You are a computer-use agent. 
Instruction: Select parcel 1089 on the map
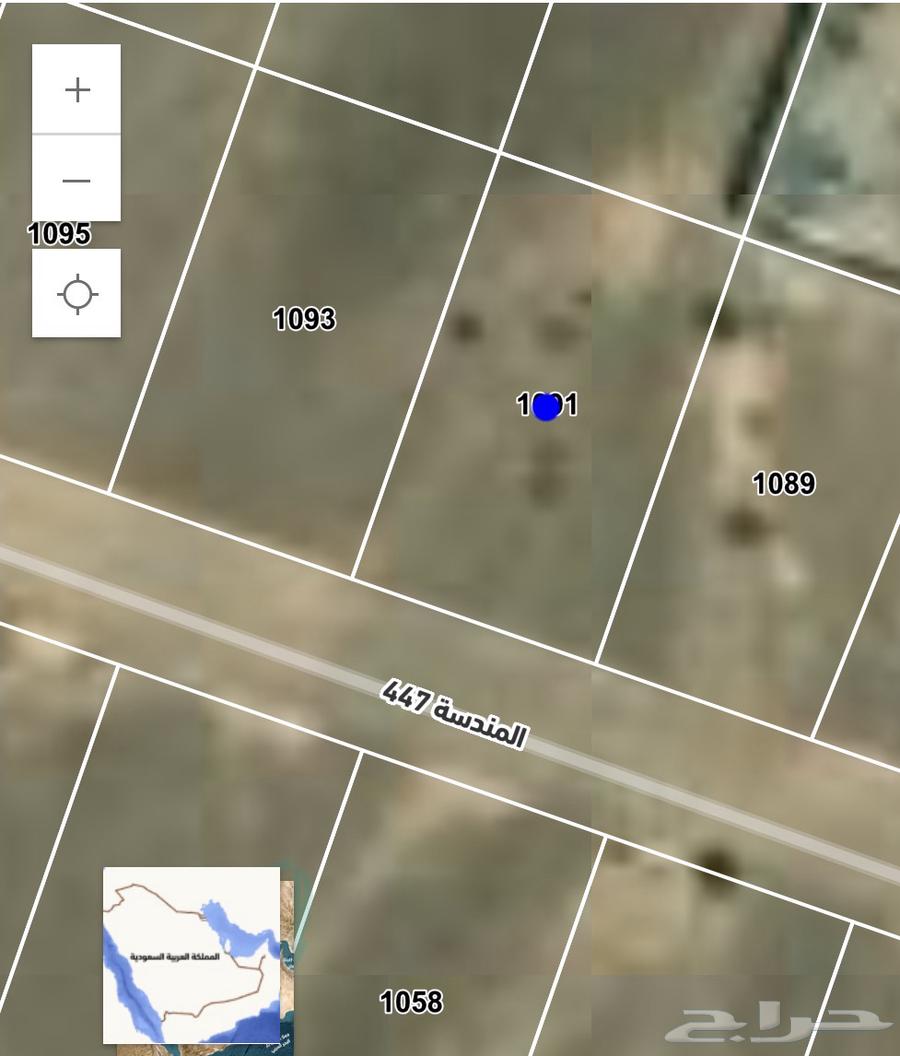[x=785, y=483]
